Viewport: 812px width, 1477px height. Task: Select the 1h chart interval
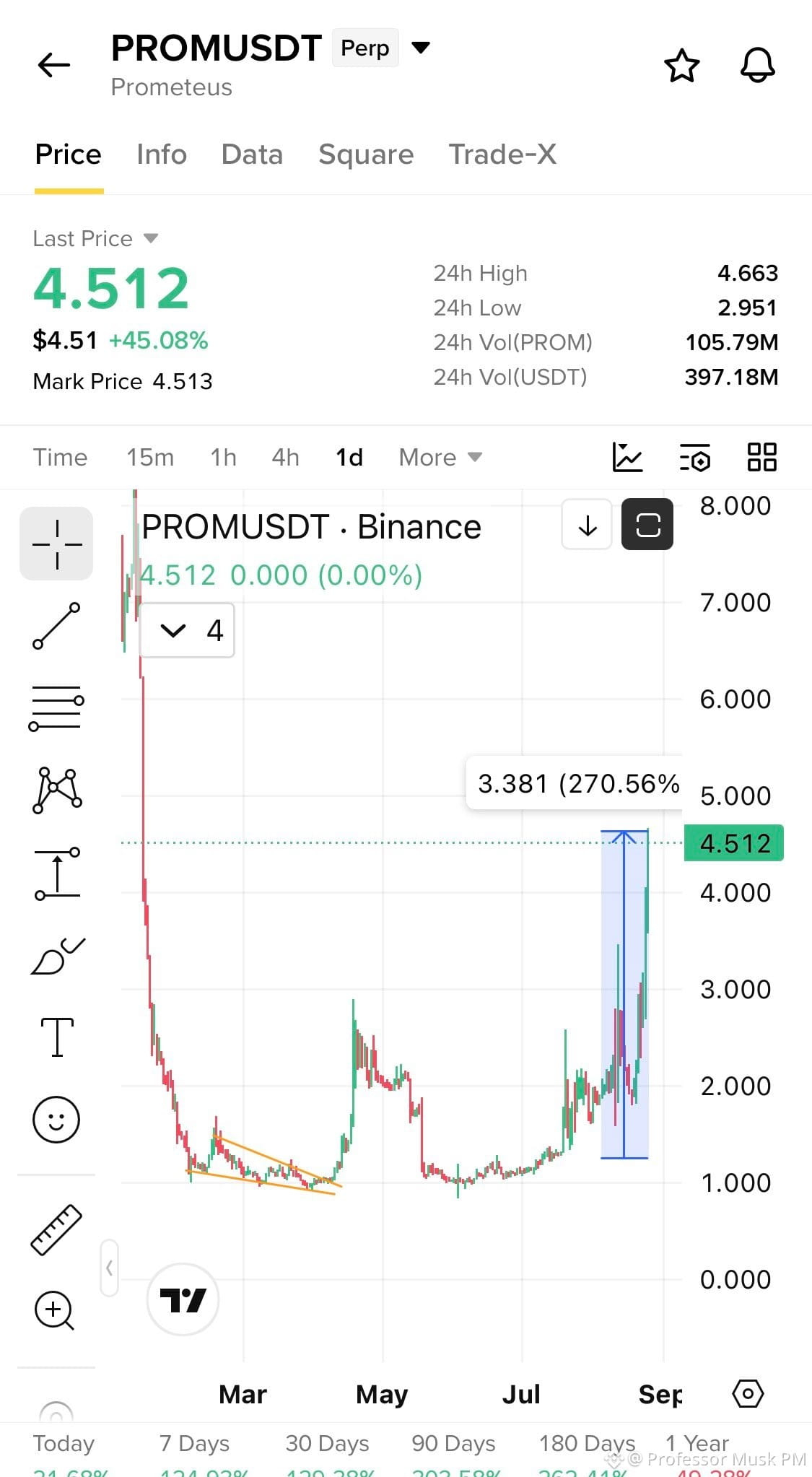tap(223, 457)
